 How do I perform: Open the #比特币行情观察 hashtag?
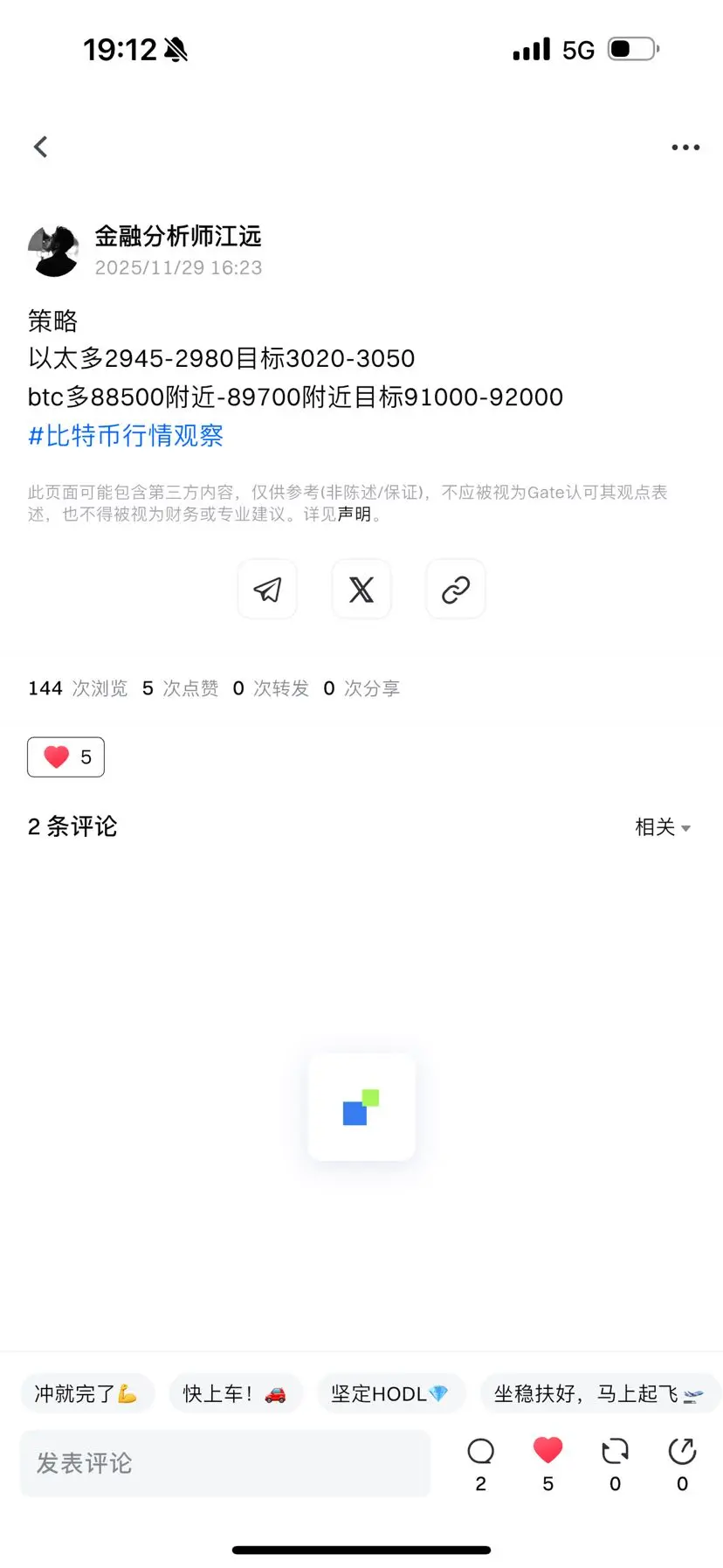coord(126,435)
